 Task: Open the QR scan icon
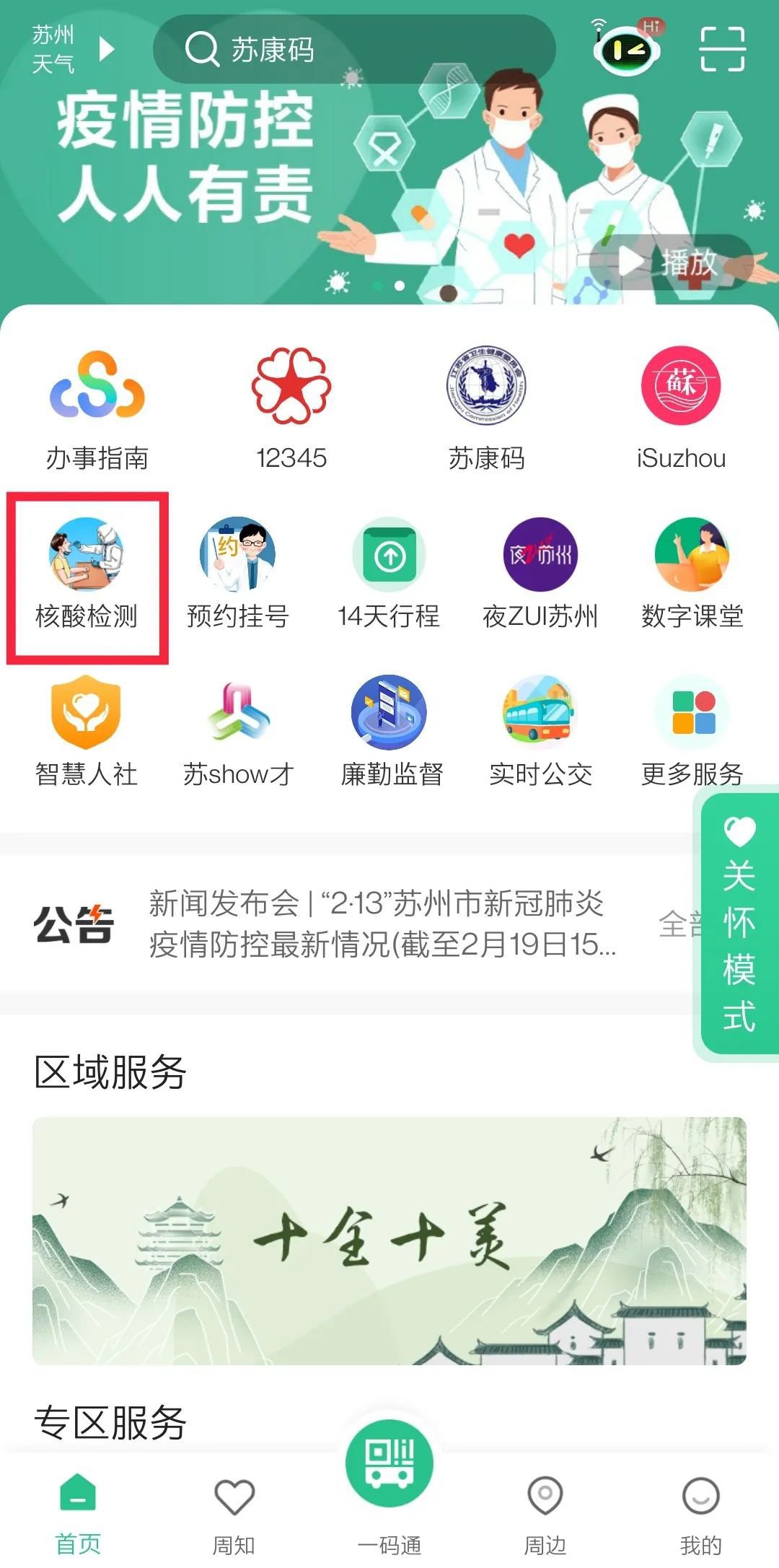coord(722,49)
